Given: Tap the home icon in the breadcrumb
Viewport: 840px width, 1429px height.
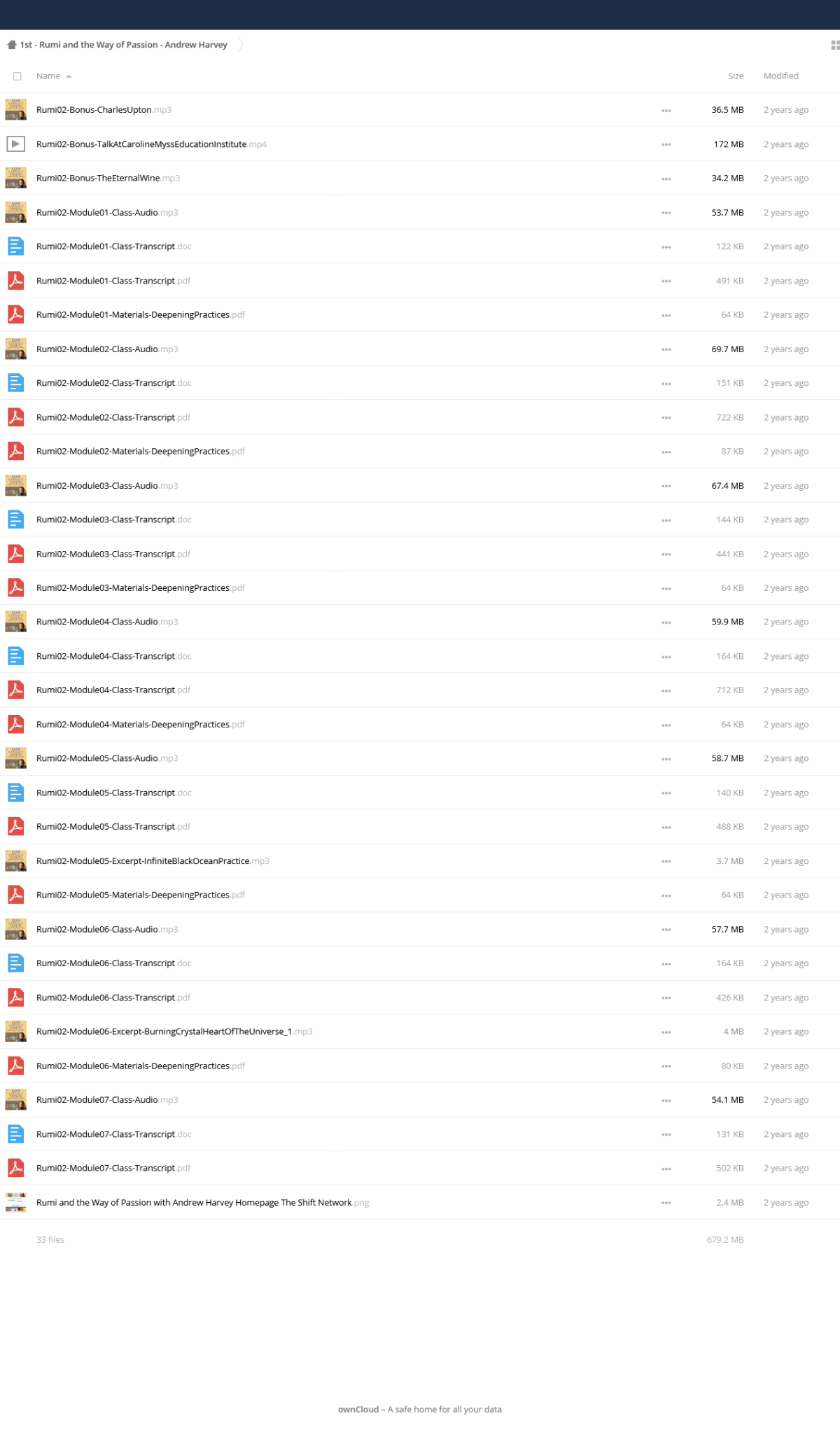Looking at the screenshot, I should 12,45.
